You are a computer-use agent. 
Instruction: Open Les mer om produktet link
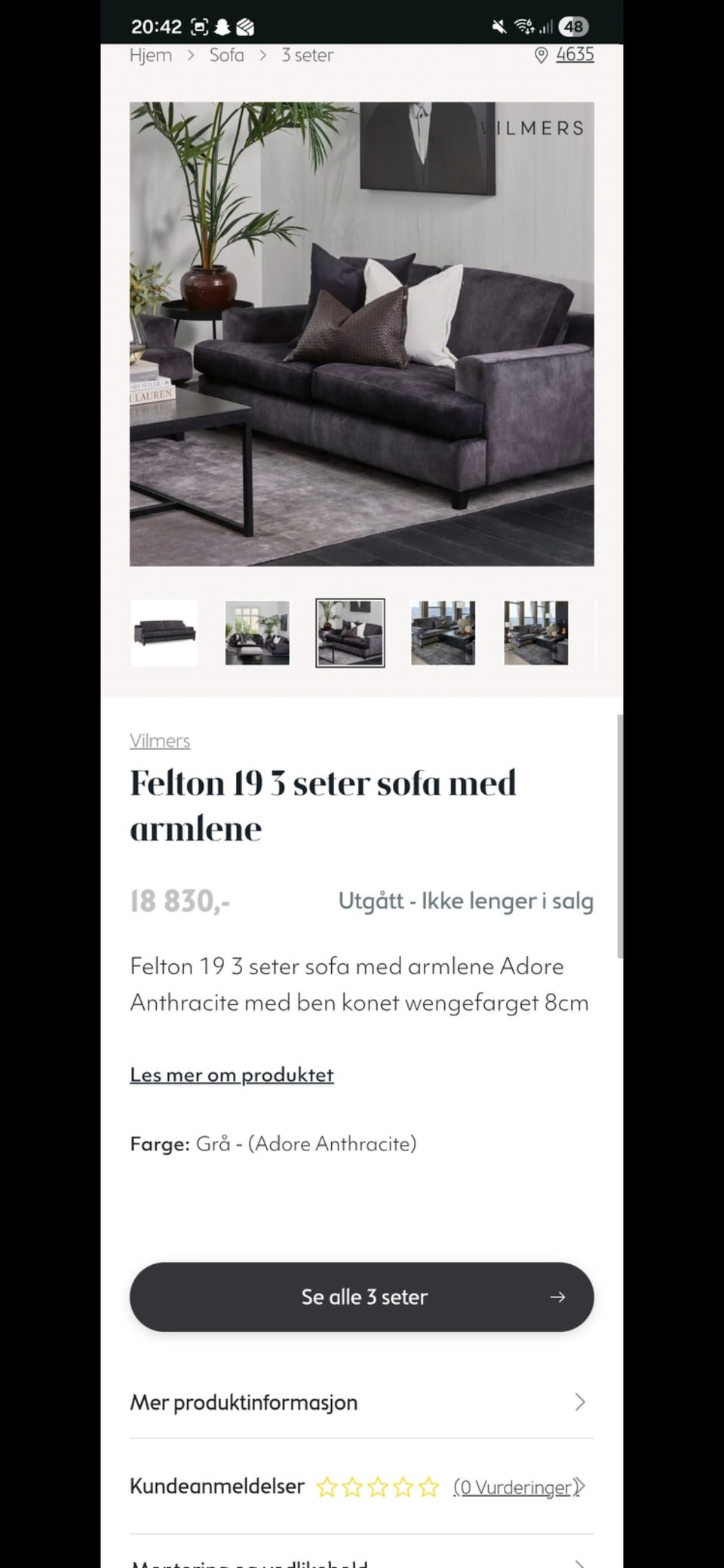pyautogui.click(x=232, y=1074)
